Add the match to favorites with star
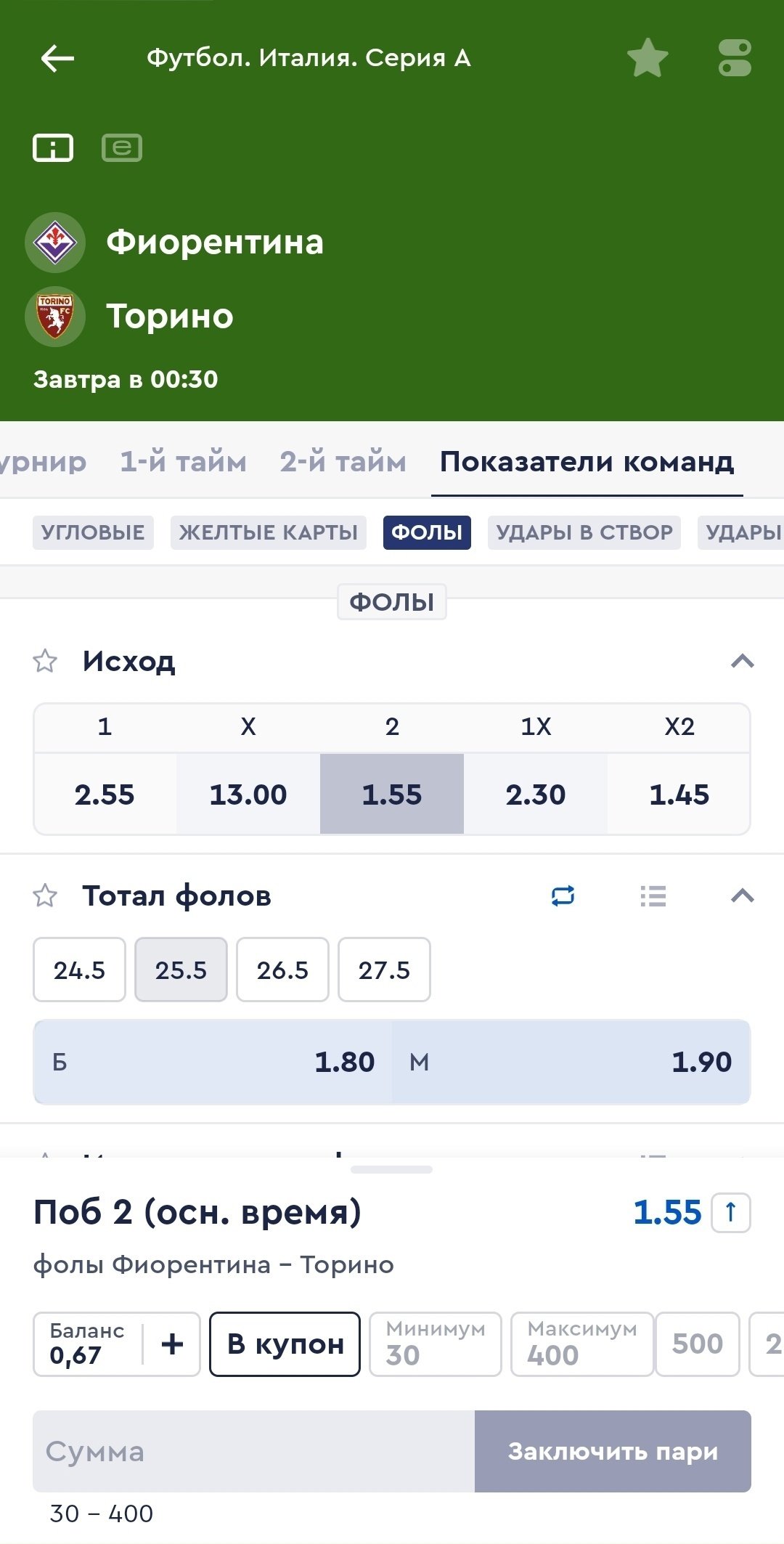This screenshot has width=784, height=1544. coord(647,59)
